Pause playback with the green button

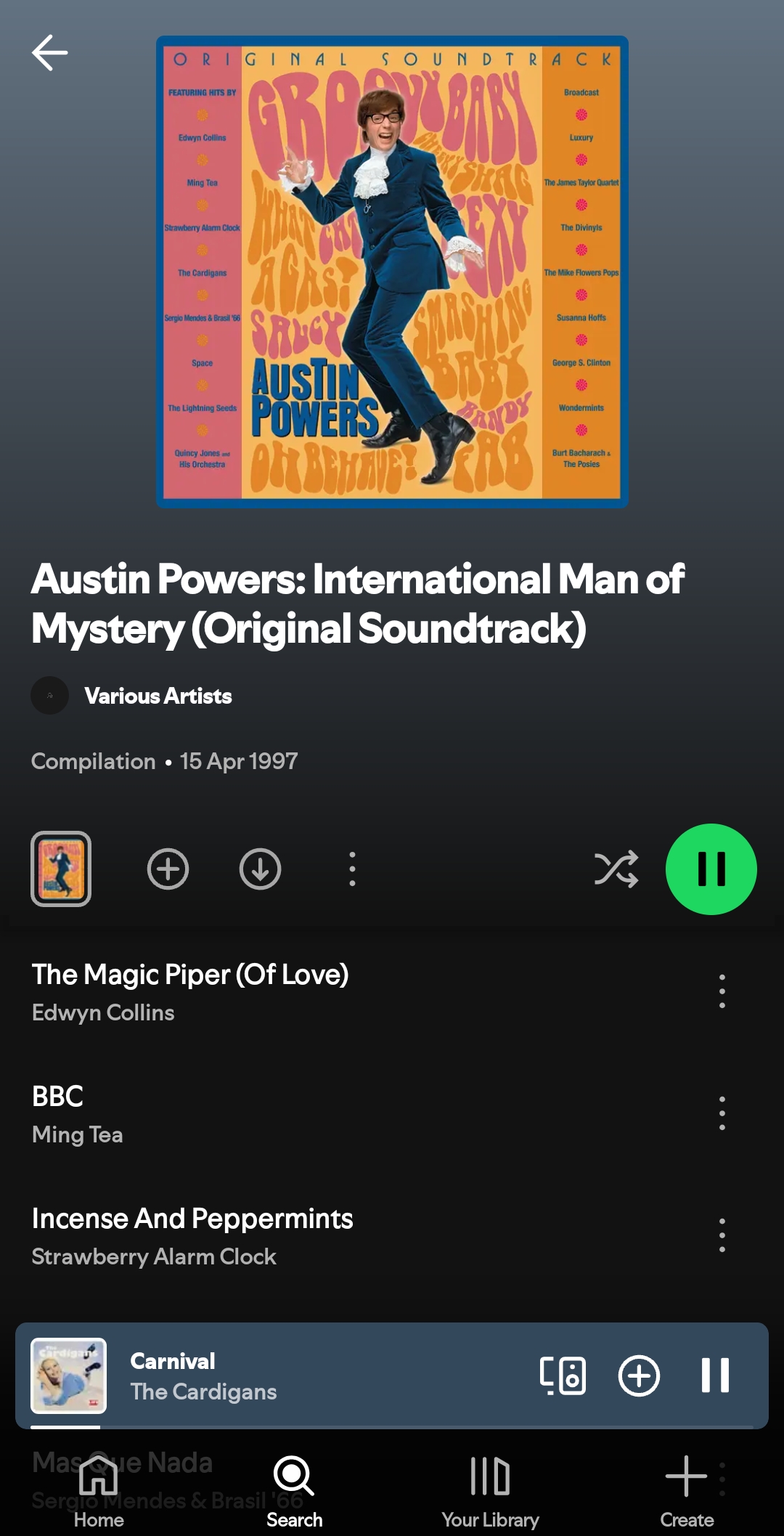point(711,869)
